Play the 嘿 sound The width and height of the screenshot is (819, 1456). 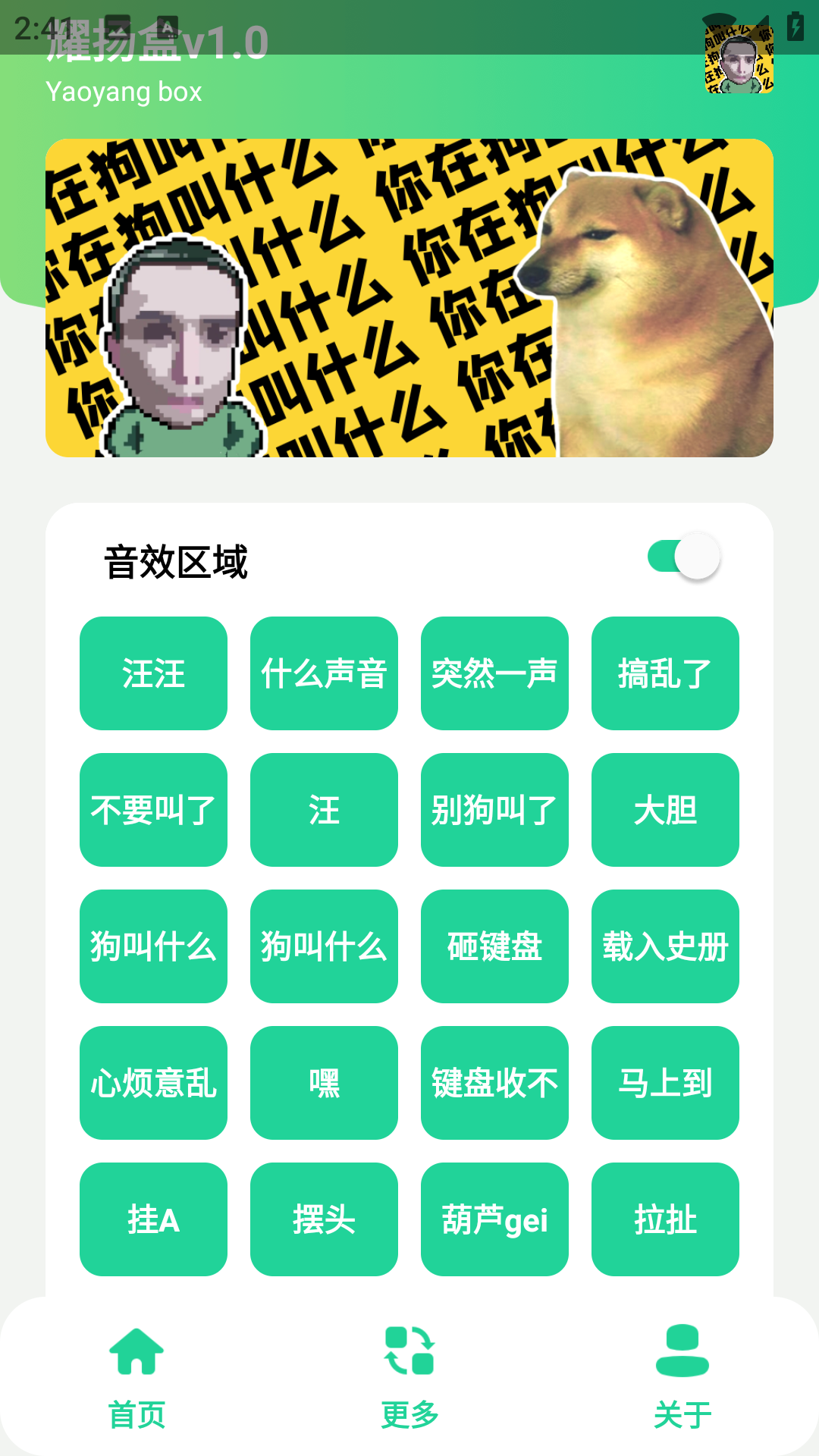point(324,1083)
